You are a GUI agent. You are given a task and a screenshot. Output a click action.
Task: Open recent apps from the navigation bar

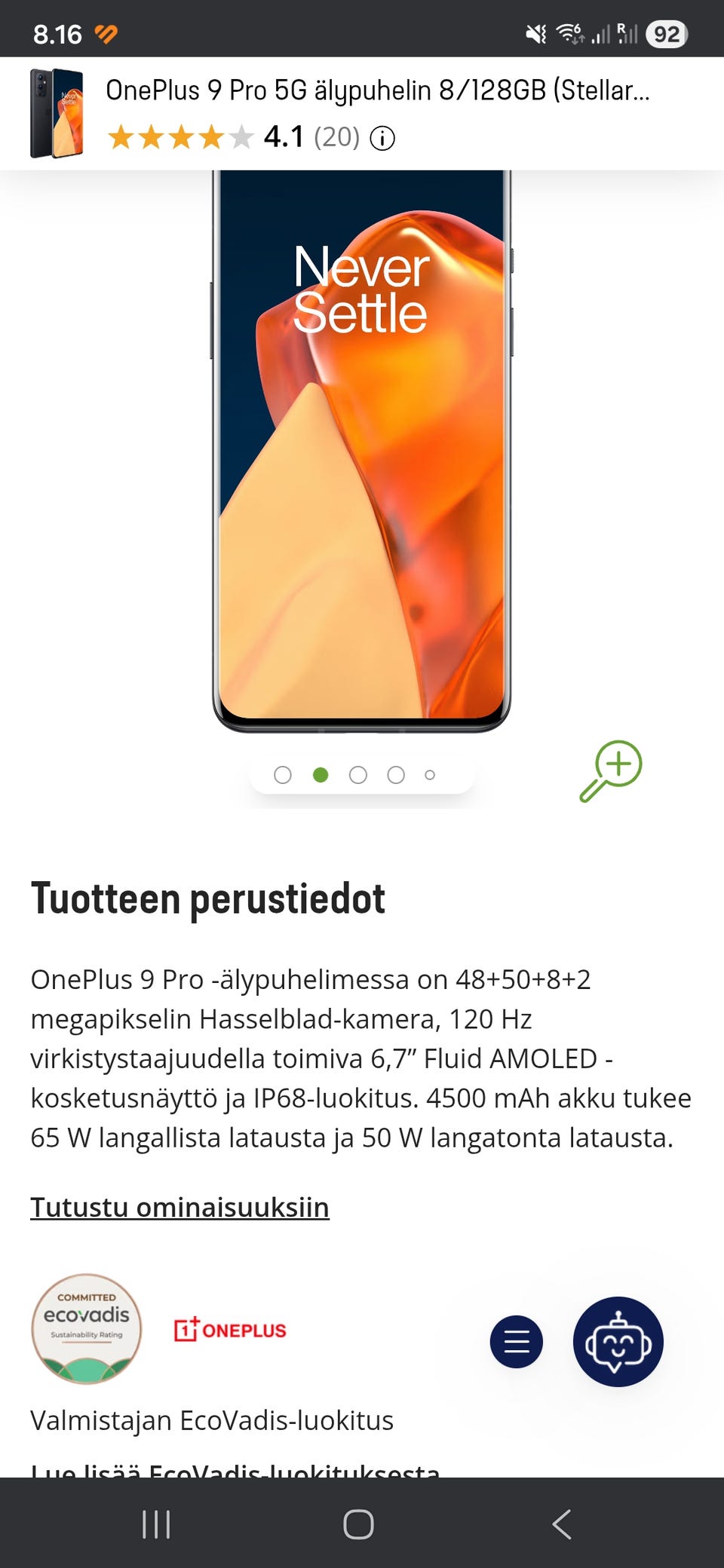[156, 1524]
